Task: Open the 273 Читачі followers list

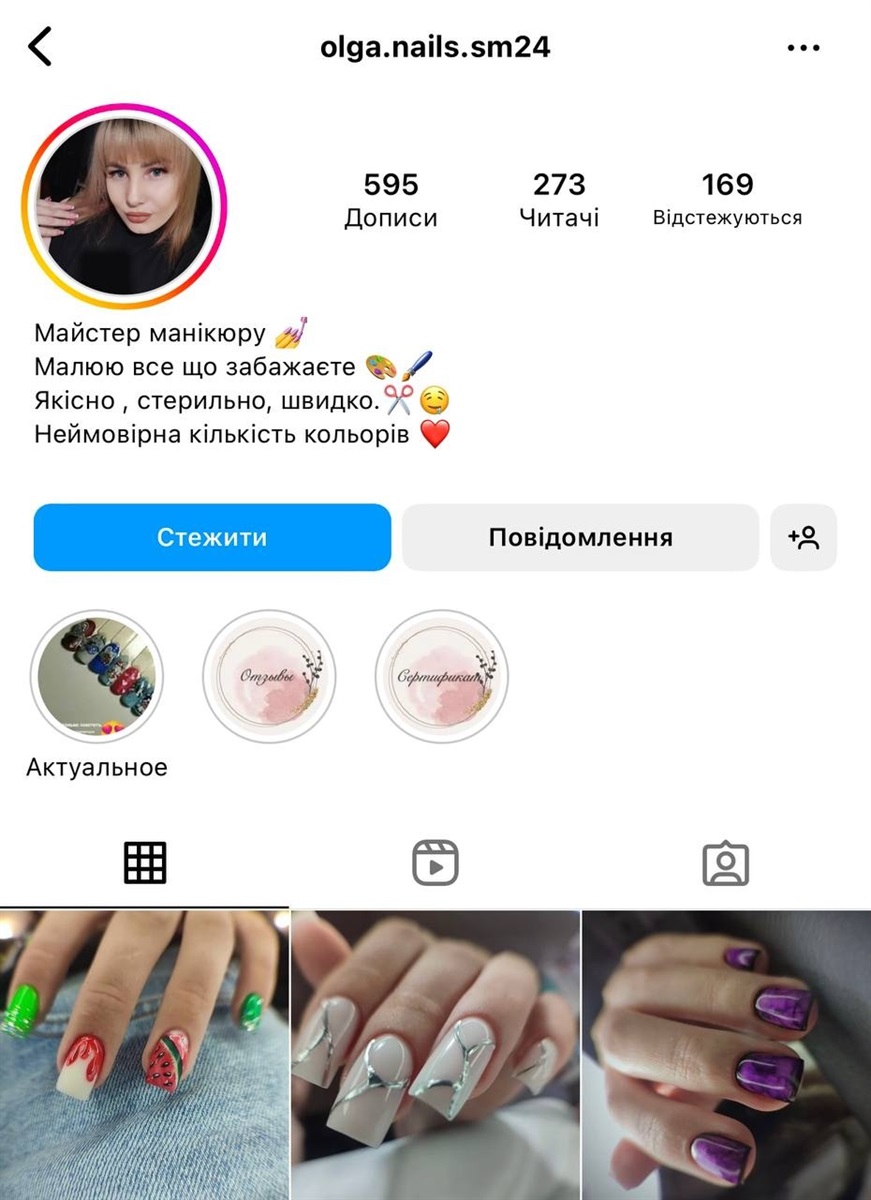Action: click(x=559, y=199)
